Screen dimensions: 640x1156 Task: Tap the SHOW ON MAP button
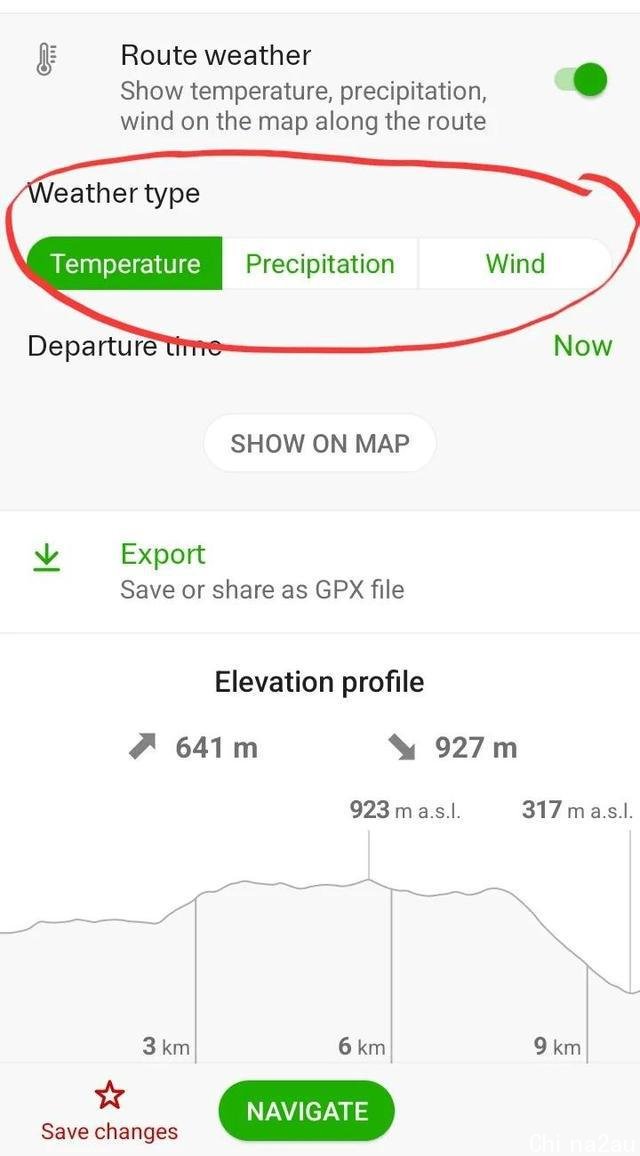319,443
